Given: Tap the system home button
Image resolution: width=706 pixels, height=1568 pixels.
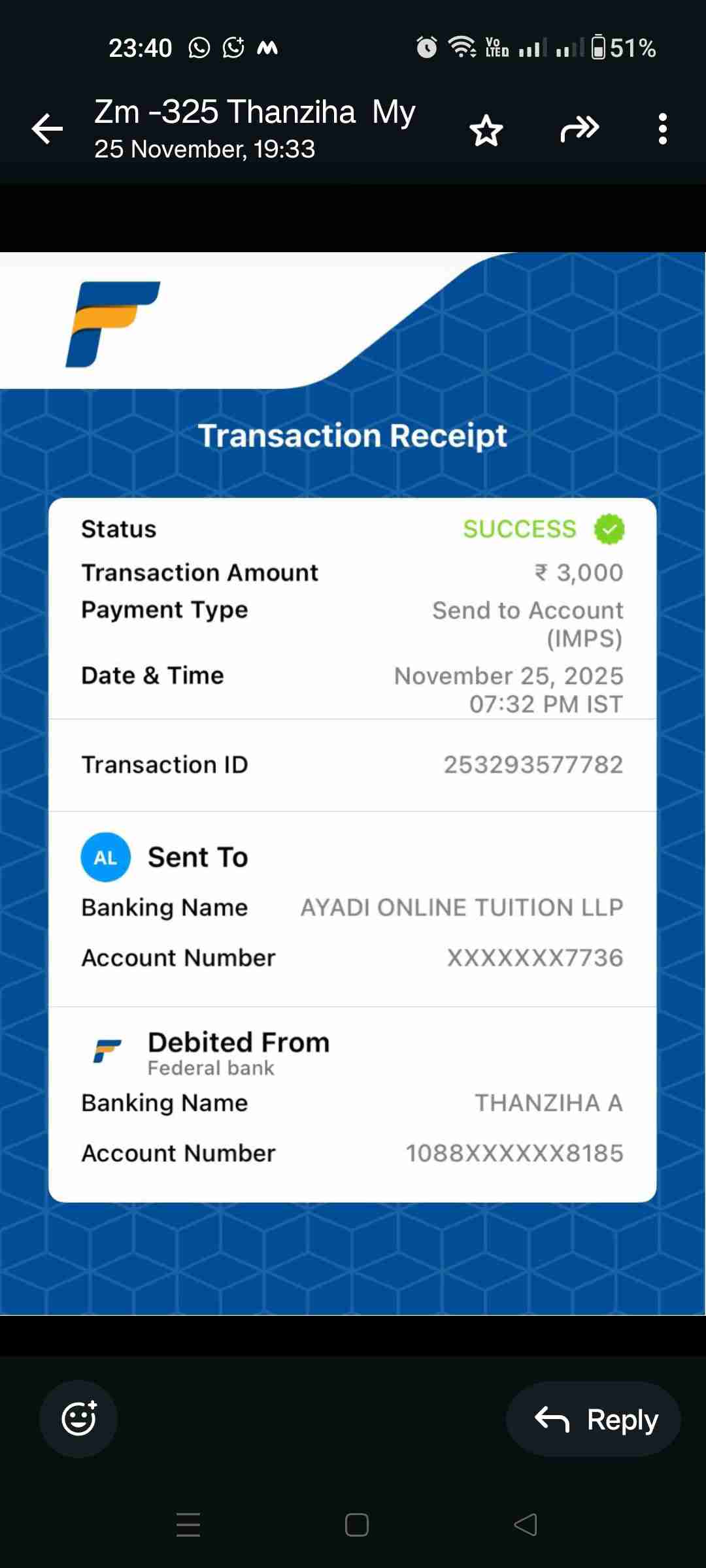Looking at the screenshot, I should click(356, 1525).
